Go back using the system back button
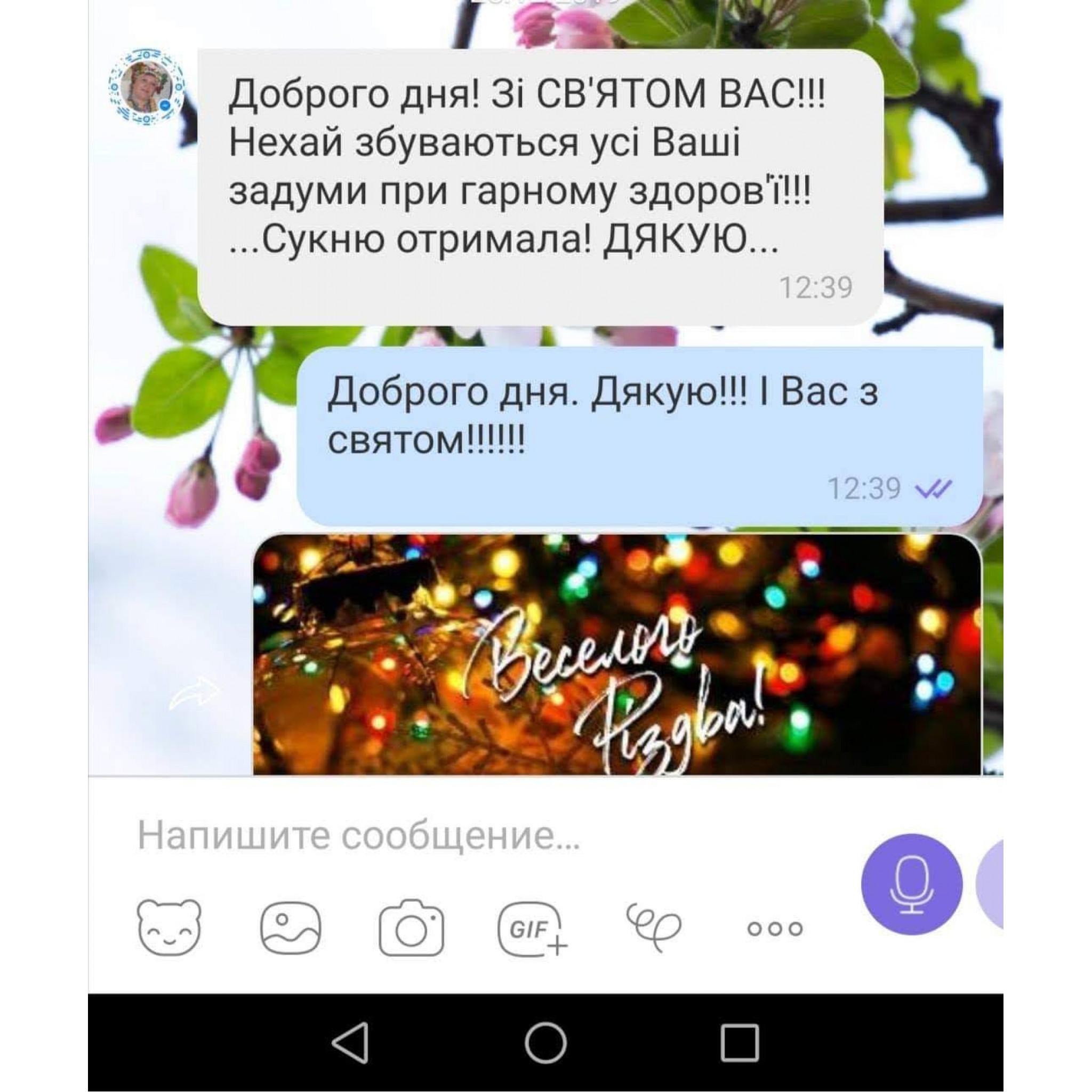 tap(351, 1042)
